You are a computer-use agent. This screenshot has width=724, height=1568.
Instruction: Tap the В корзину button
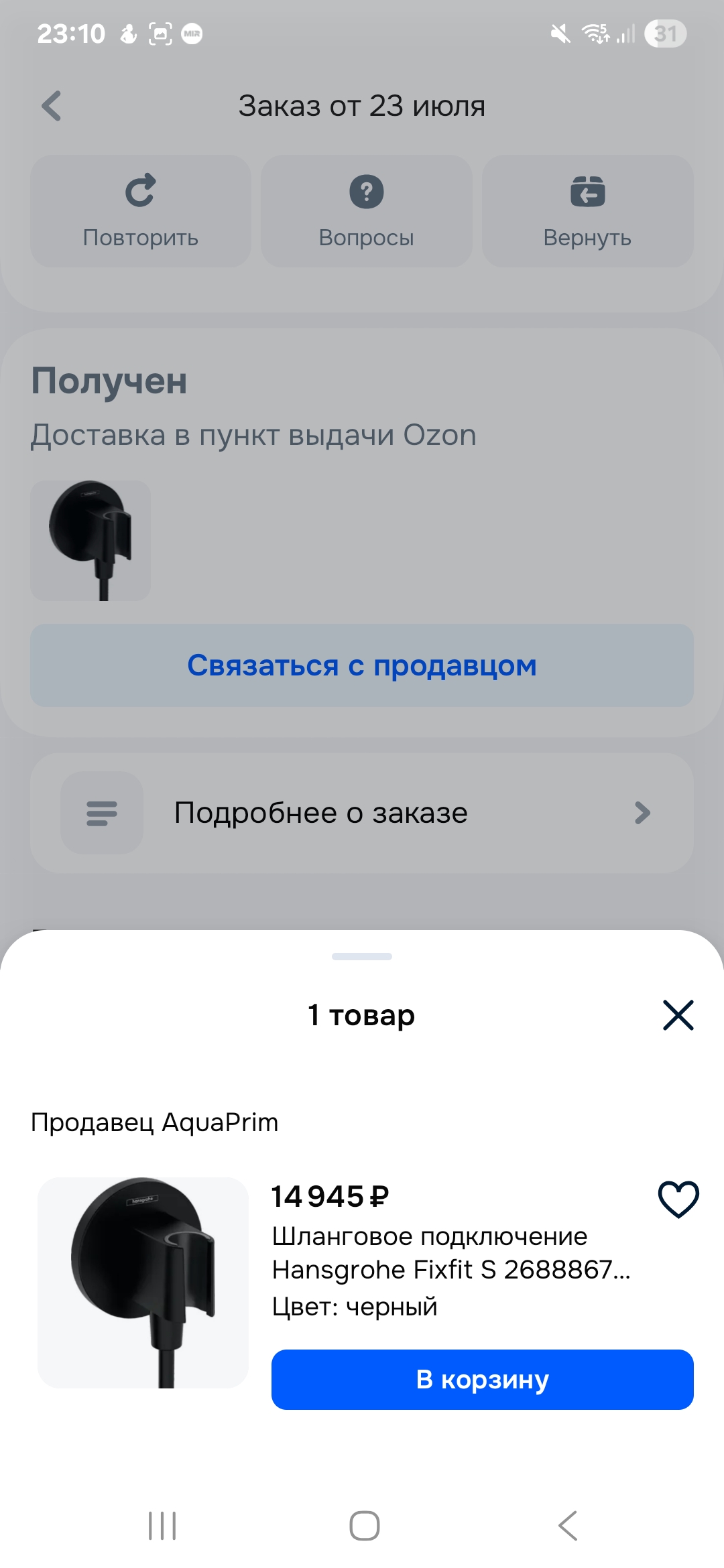pyautogui.click(x=482, y=1379)
